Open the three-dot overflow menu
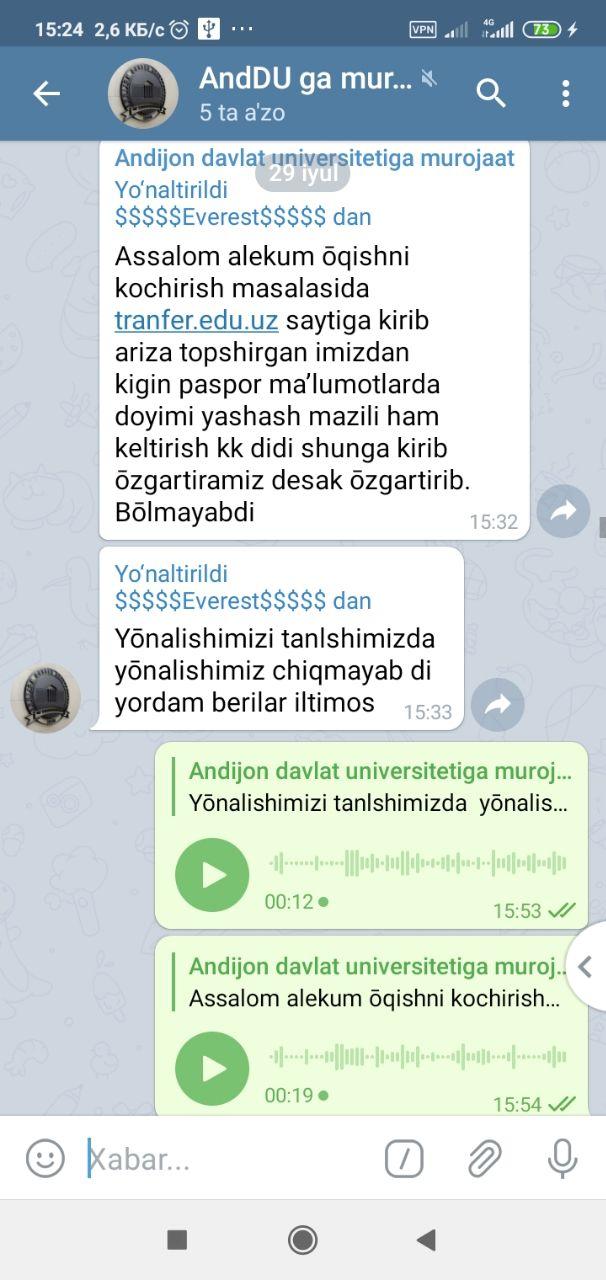Viewport: 606px width, 1280px height. tap(565, 94)
